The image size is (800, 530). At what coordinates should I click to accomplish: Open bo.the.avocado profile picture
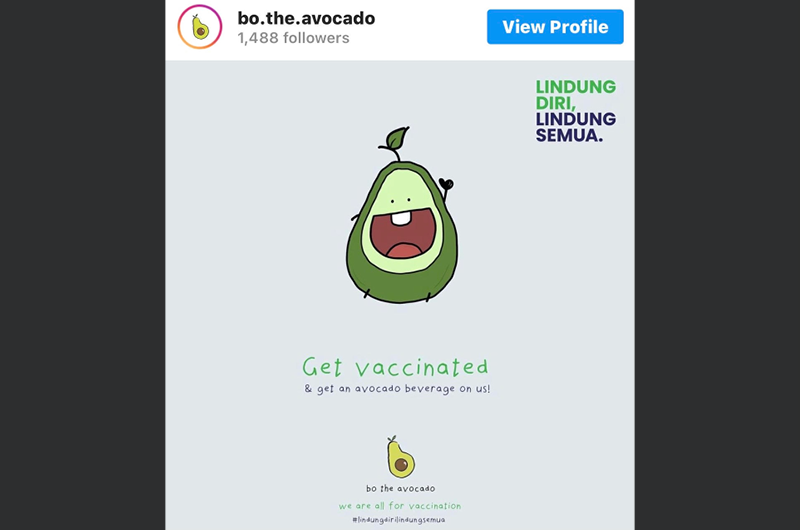coord(199,27)
